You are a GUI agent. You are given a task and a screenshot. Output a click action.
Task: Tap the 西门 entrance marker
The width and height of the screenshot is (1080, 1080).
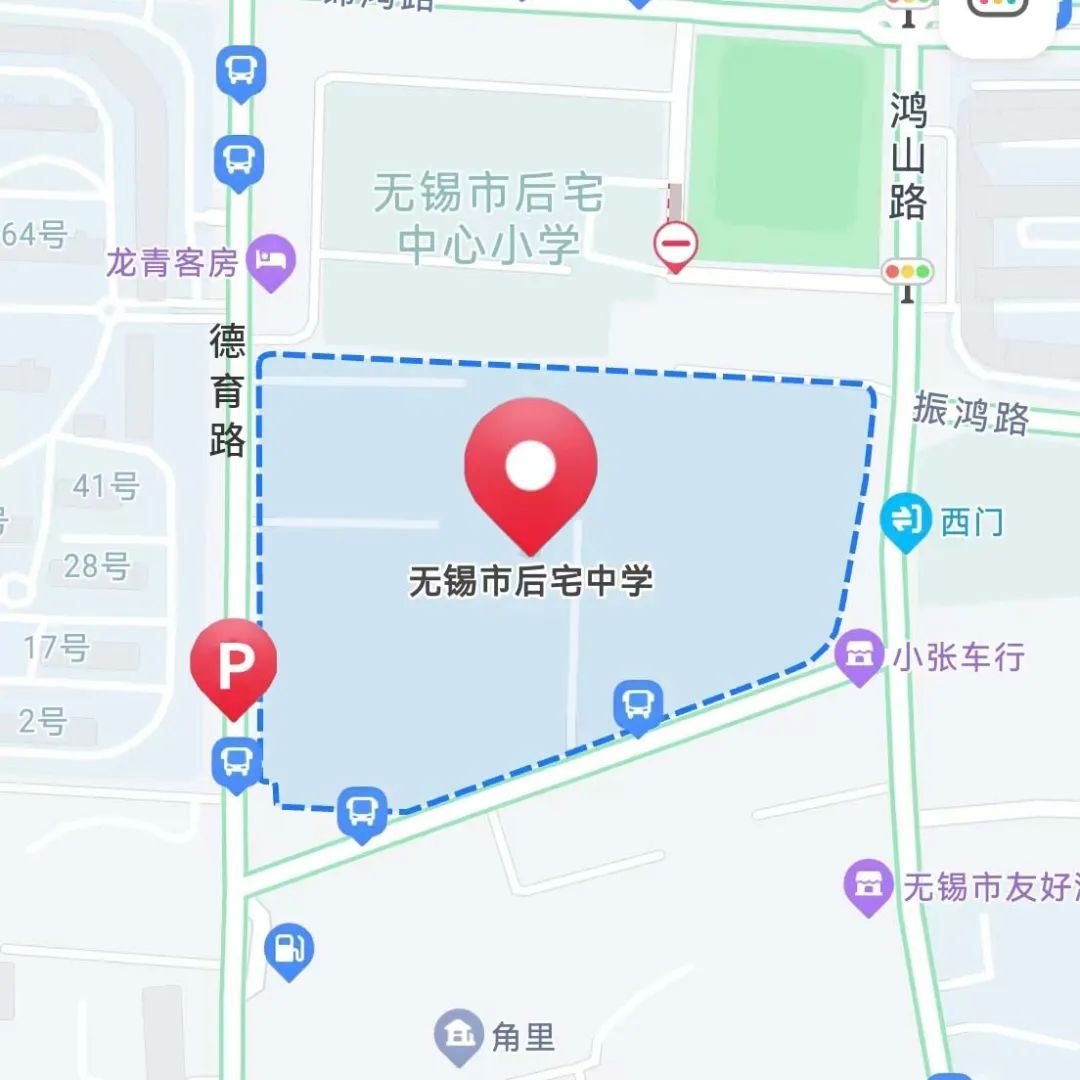tap(906, 521)
